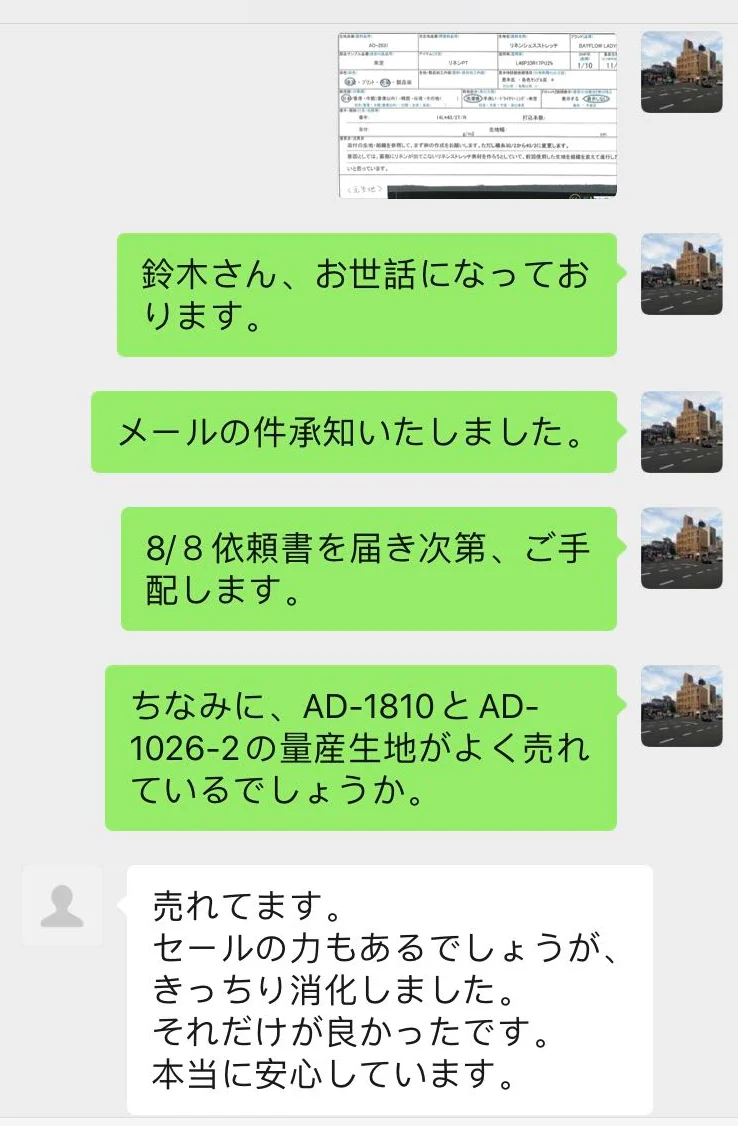The width and height of the screenshot is (738, 1126).
Task: Tap avatar beside 8/8 依頼書 message
Action: click(681, 548)
